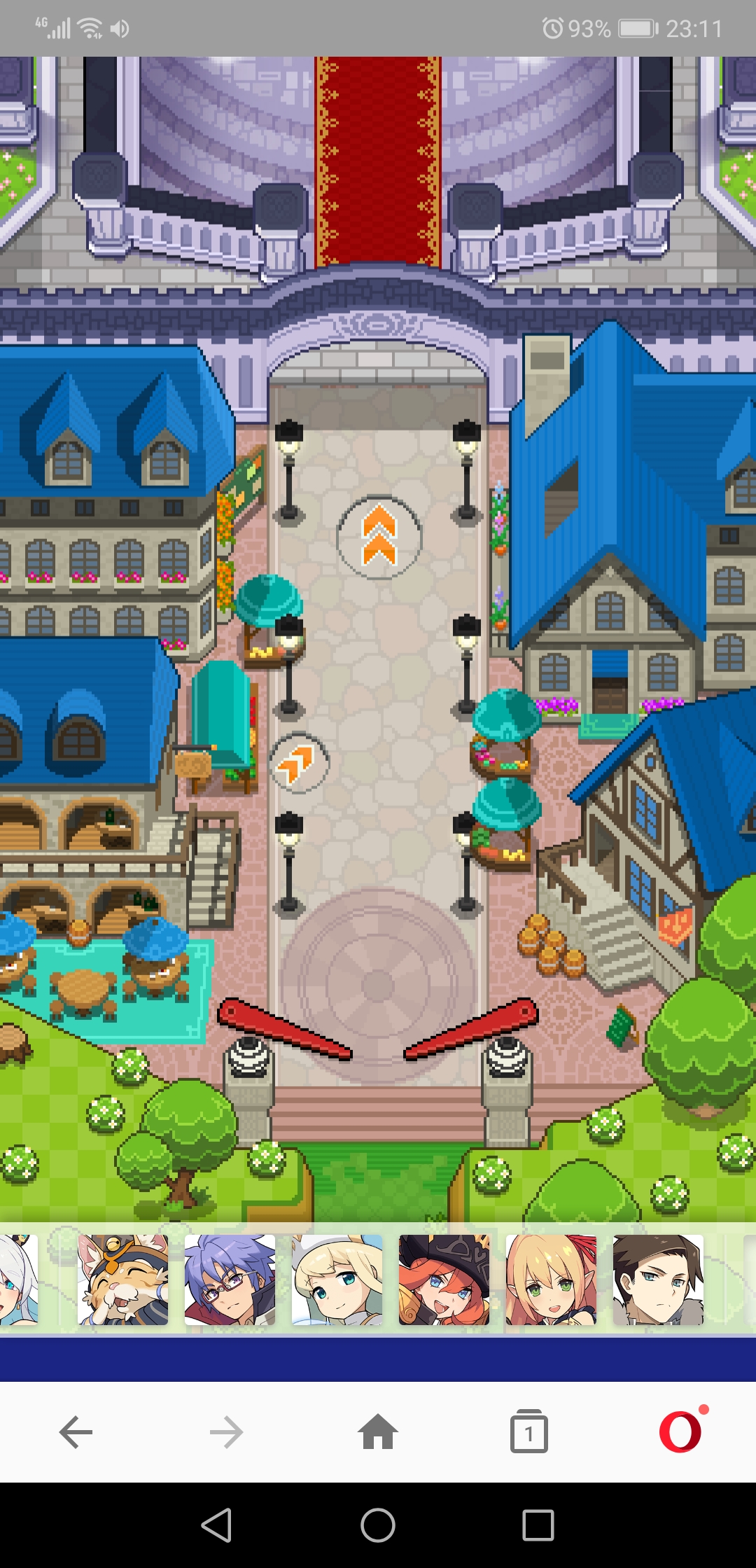Open the red Opera menu
This screenshot has width=756, height=1568.
point(680,1432)
